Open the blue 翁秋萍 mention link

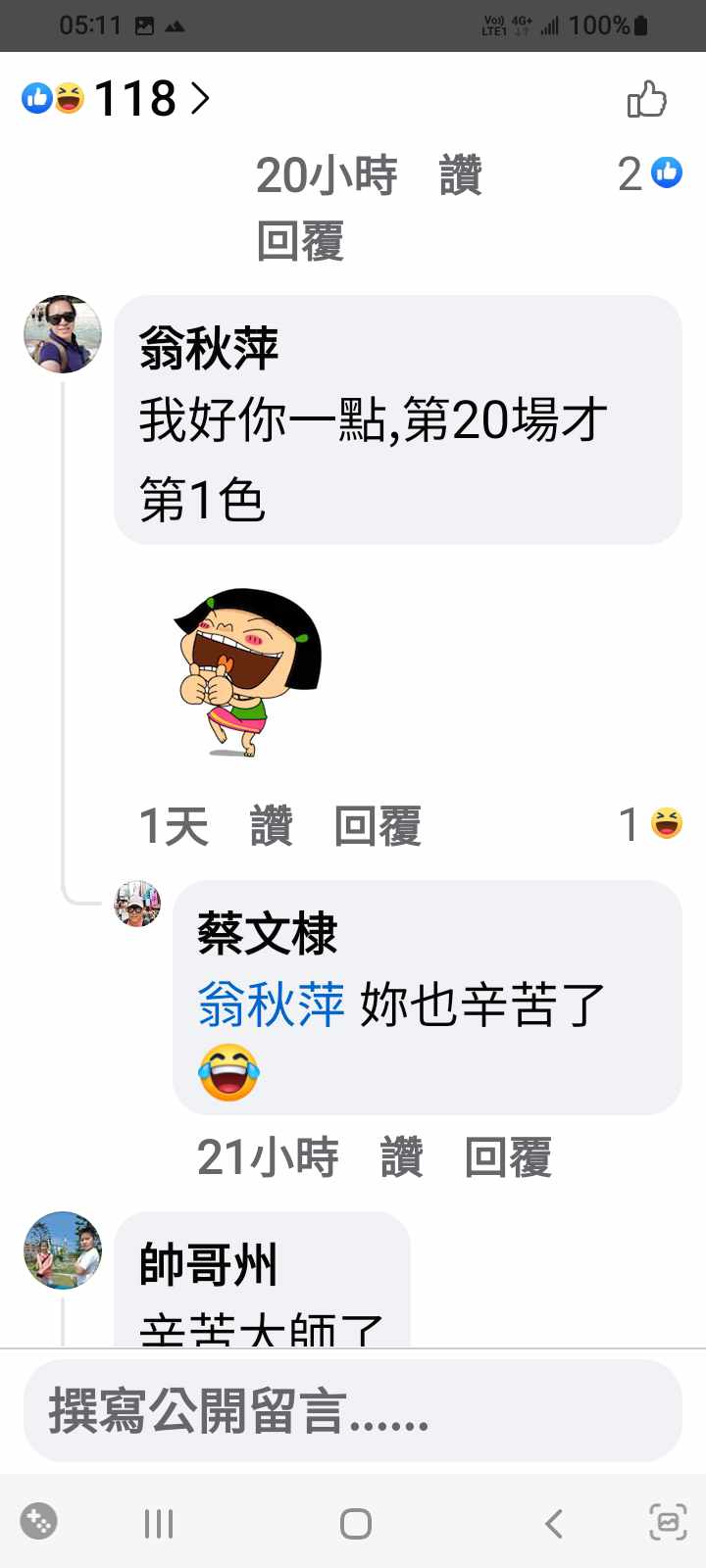click(271, 1005)
